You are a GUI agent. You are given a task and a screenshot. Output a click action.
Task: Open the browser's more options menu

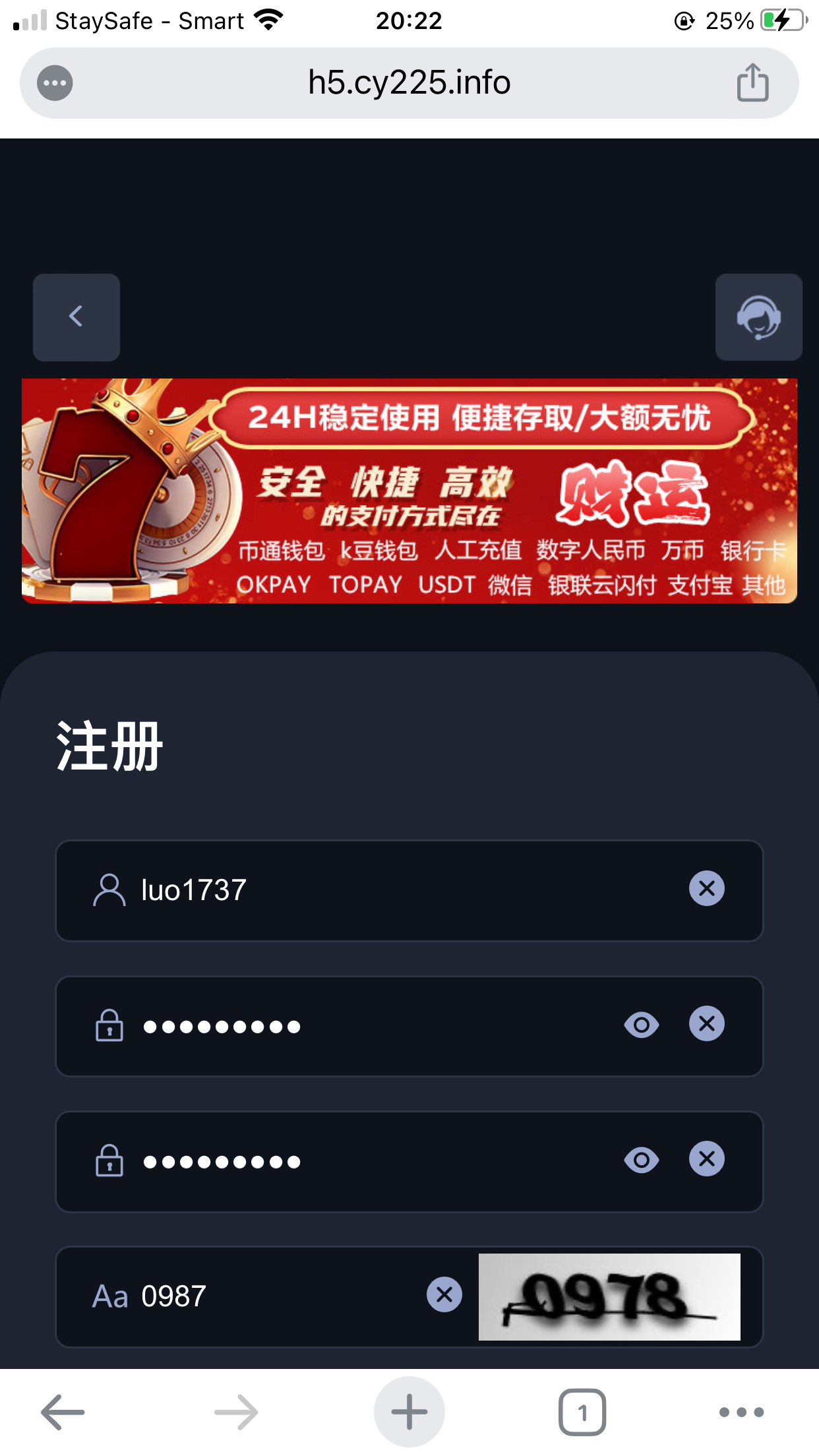741,1412
